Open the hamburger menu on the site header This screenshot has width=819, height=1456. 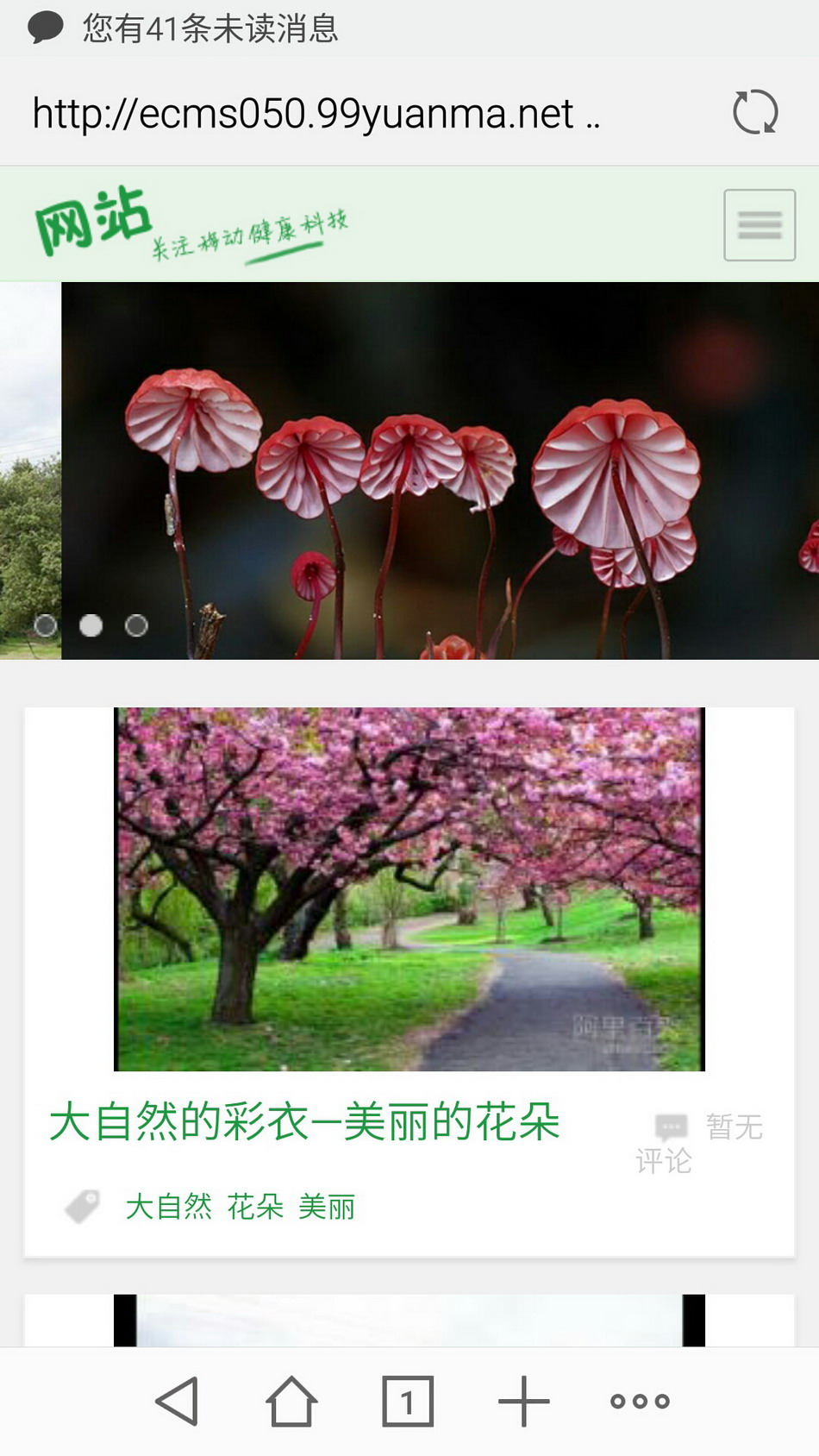760,225
